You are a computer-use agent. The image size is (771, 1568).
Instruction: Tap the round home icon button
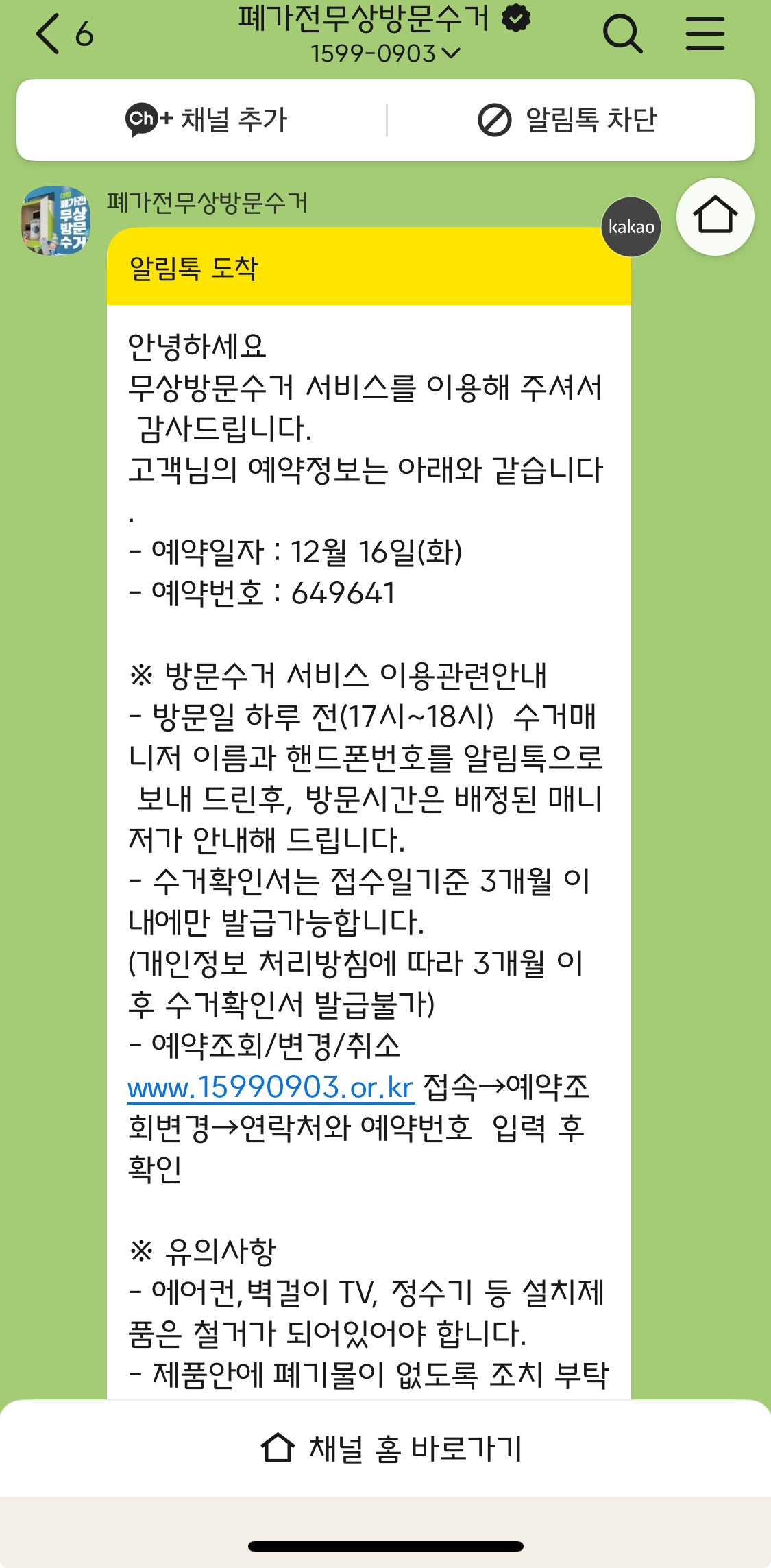pos(715,217)
